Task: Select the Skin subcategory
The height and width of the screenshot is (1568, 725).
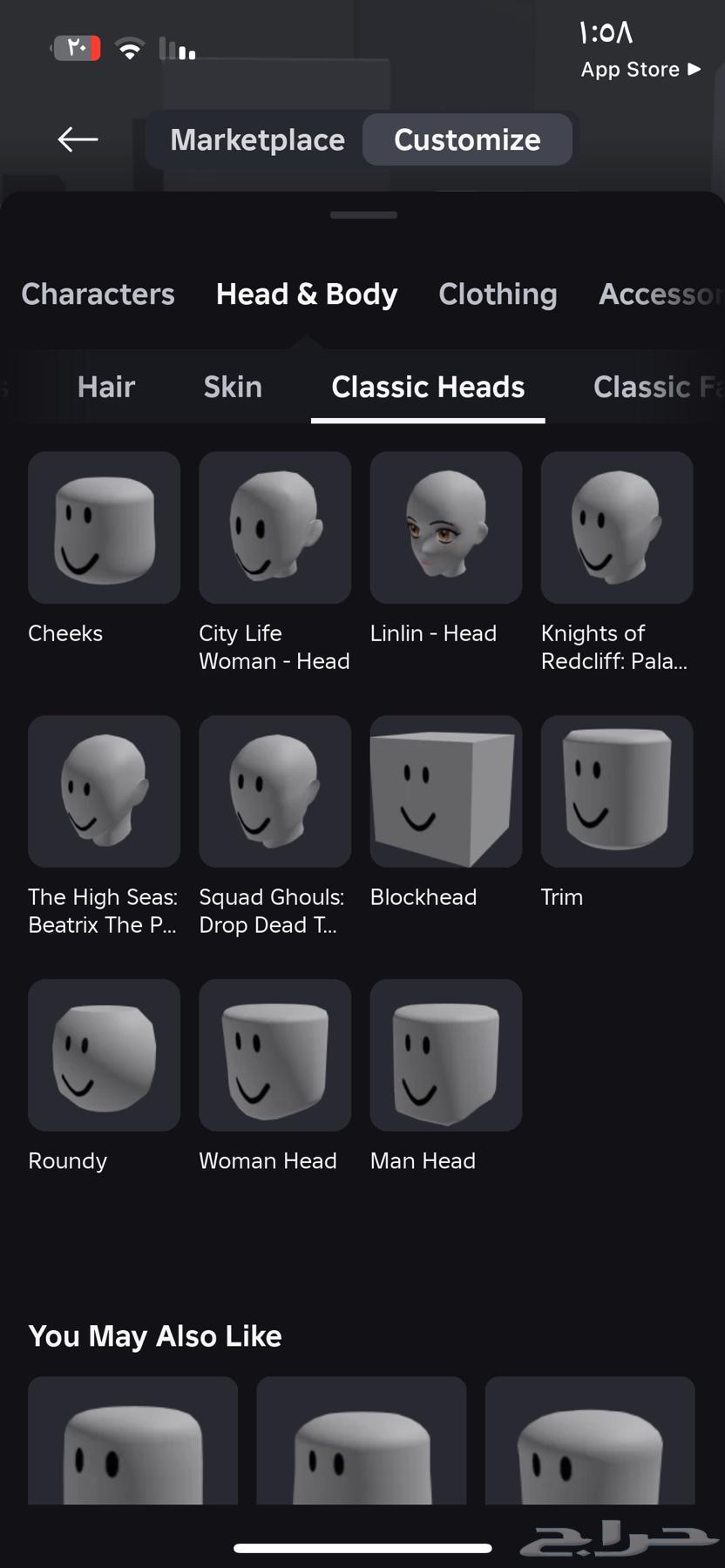Action: tap(233, 387)
